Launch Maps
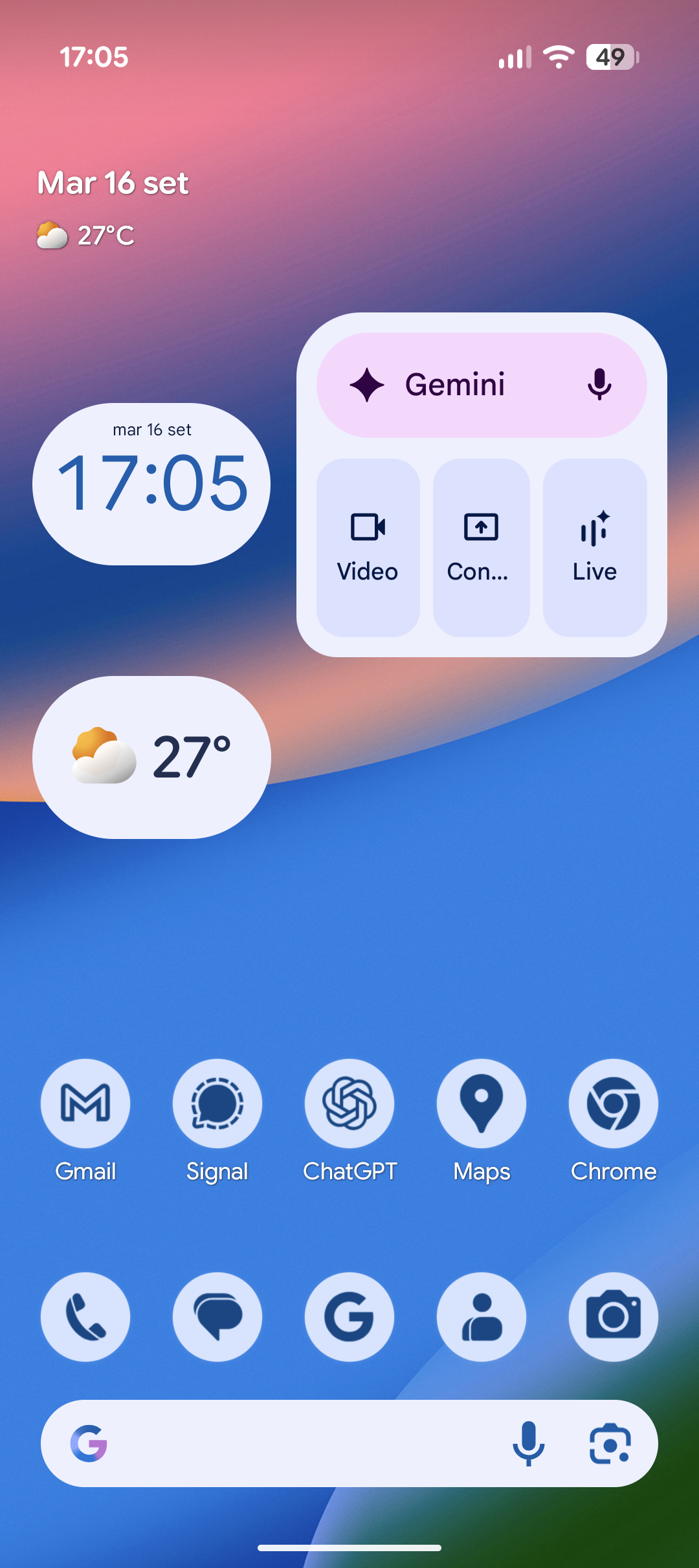 coord(482,1104)
